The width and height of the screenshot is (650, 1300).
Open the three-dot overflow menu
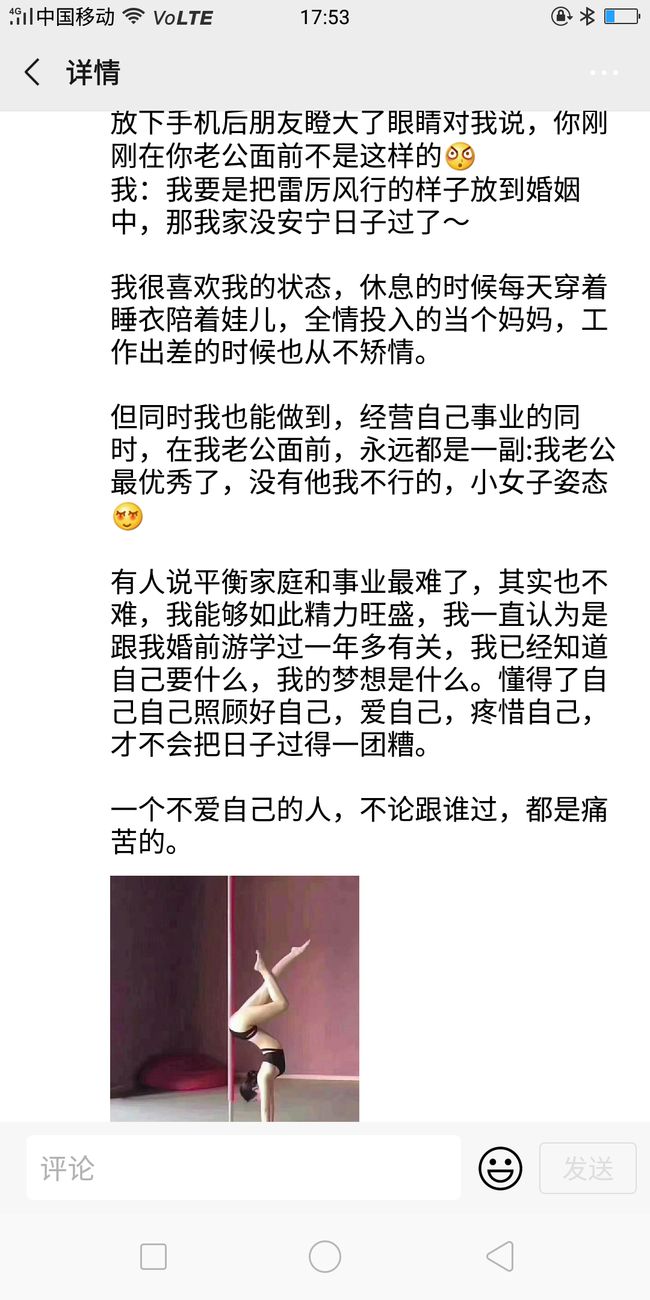tap(603, 73)
